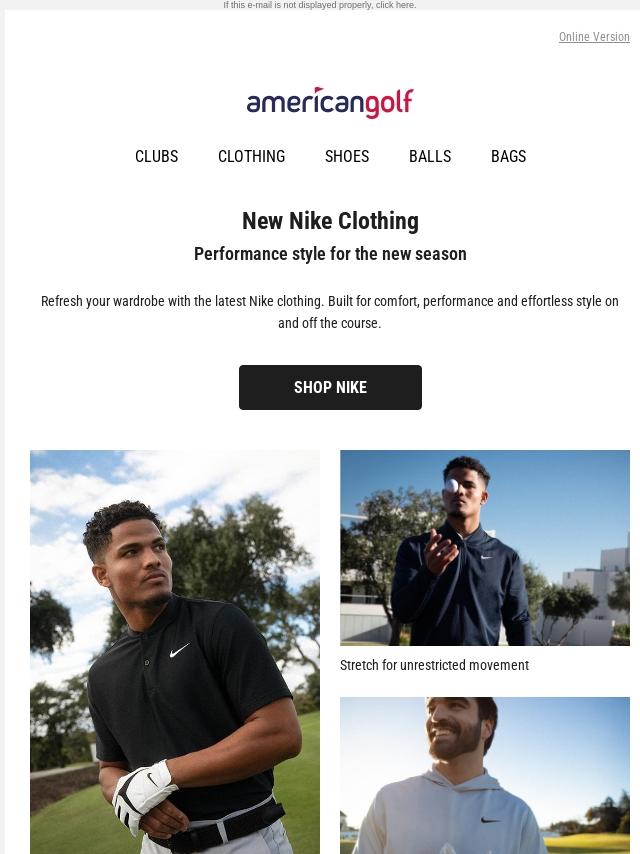Tap the 'click here' display link
640x854 pixels.
click(395, 5)
